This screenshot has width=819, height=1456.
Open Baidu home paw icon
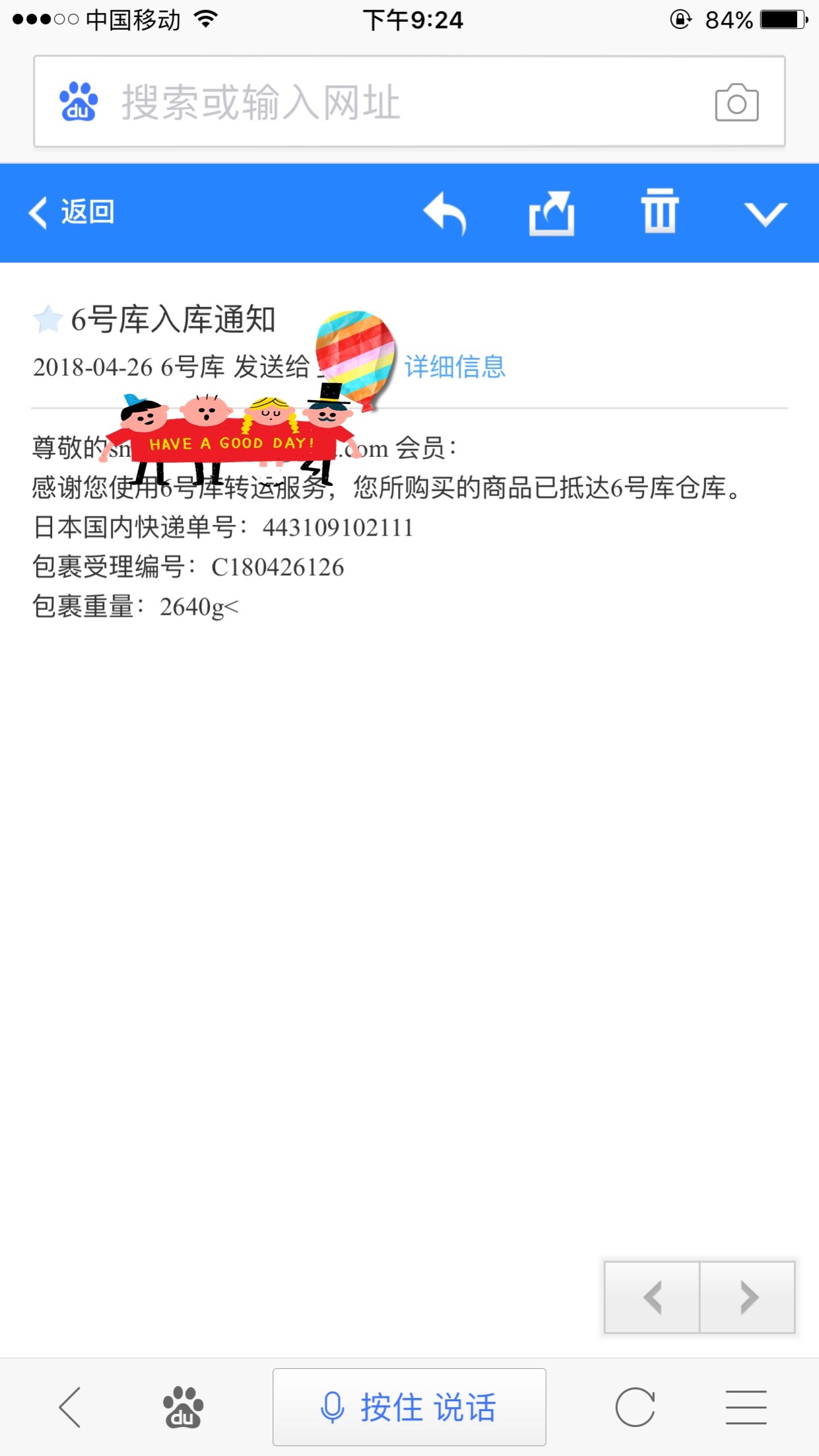pyautogui.click(x=183, y=1407)
